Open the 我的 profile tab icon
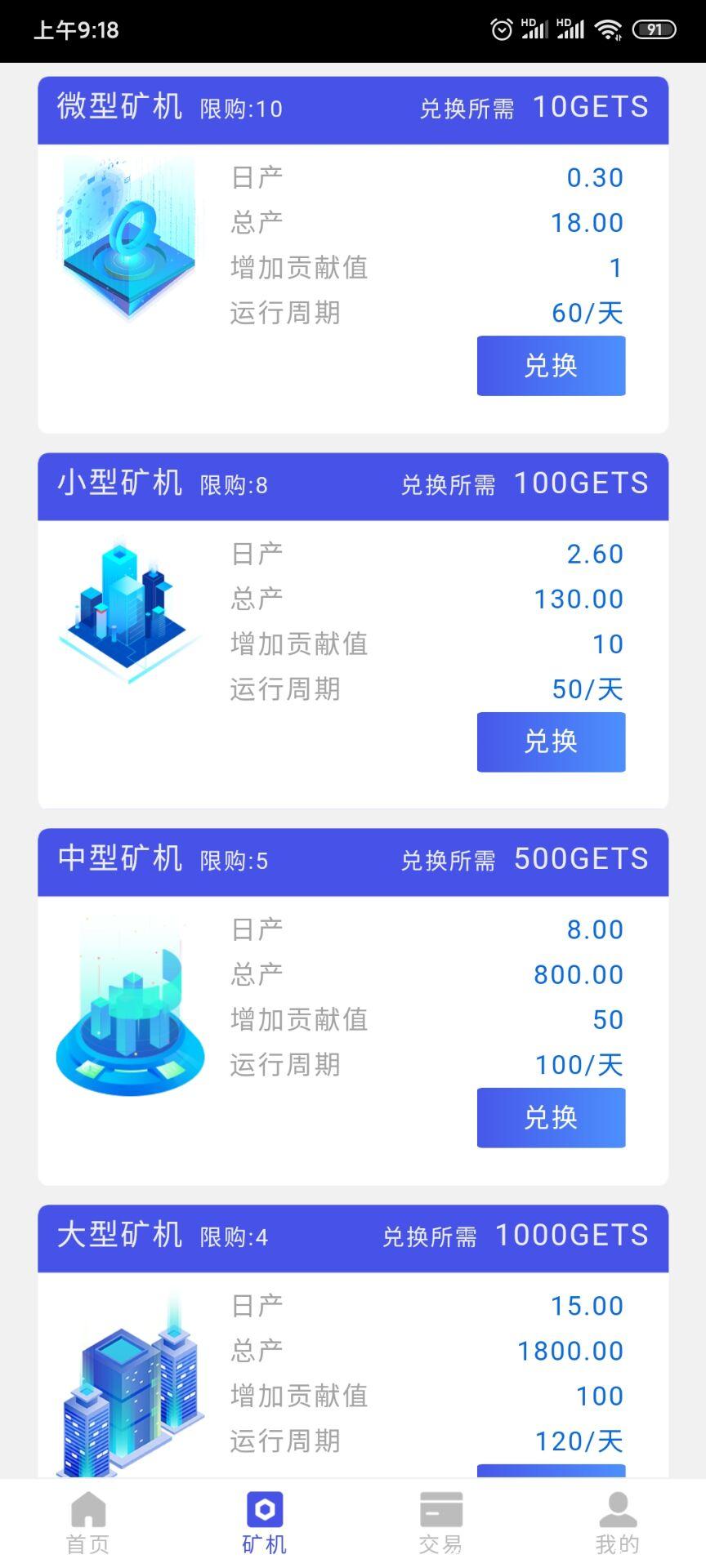Viewport: 706px width, 1568px height. (x=617, y=1515)
